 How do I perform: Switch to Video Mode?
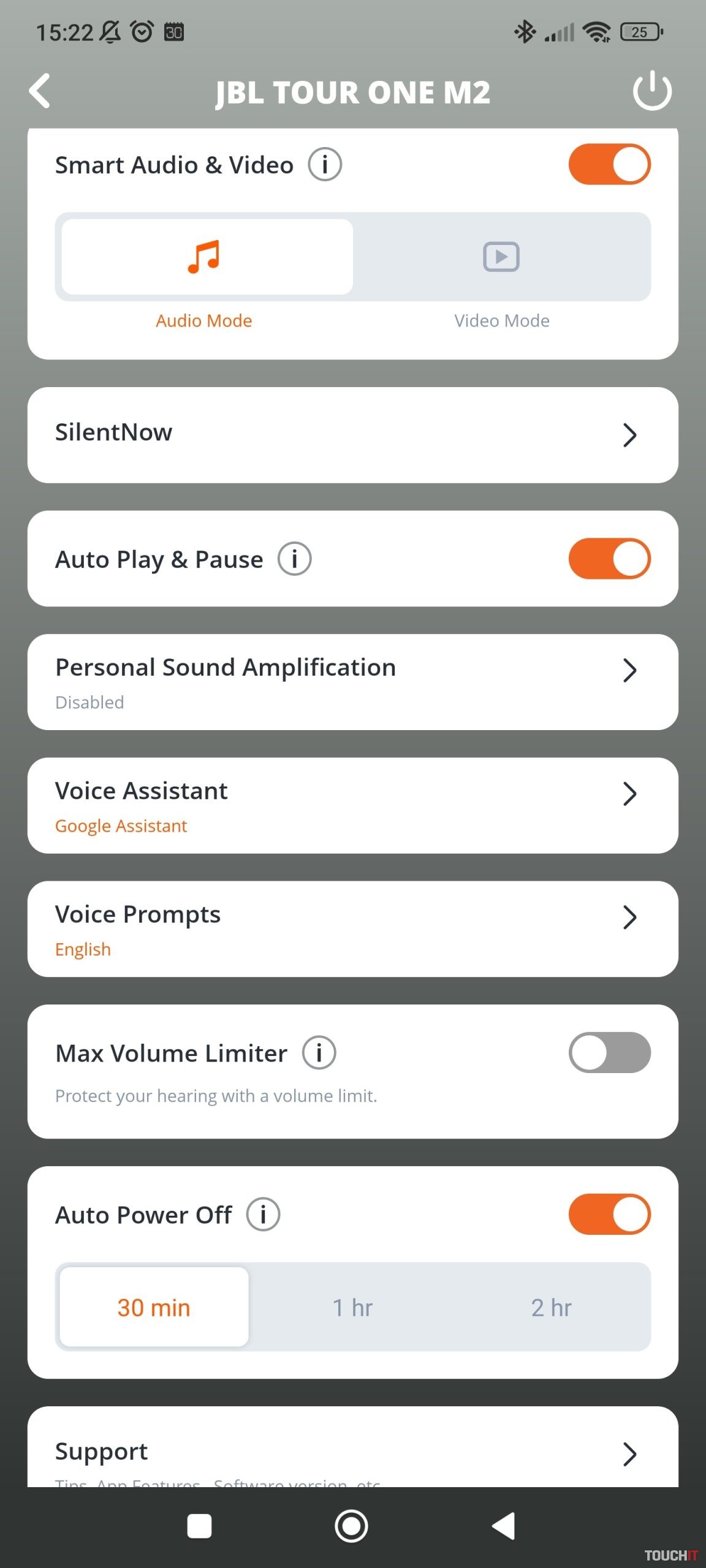(501, 257)
